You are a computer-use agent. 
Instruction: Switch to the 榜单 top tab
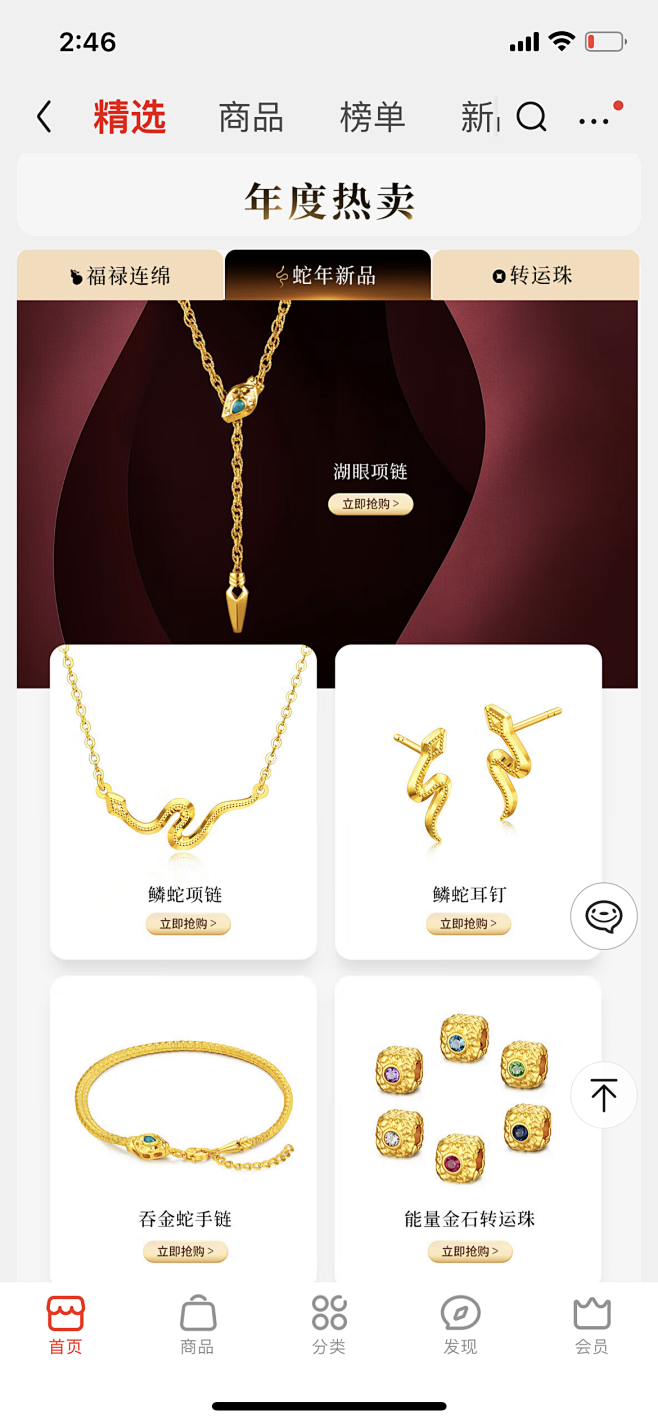coord(372,118)
